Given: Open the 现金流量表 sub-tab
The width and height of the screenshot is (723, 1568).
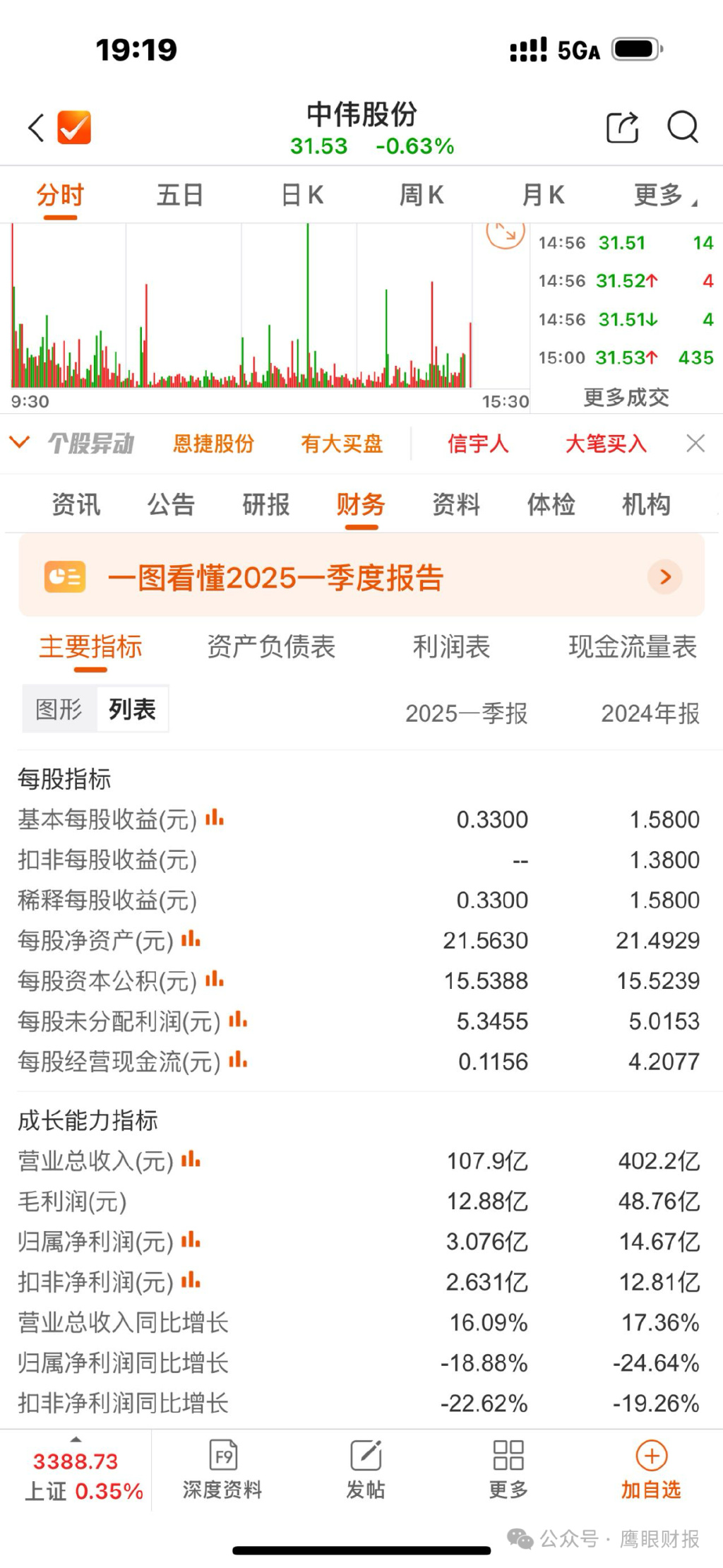Looking at the screenshot, I should click(632, 646).
